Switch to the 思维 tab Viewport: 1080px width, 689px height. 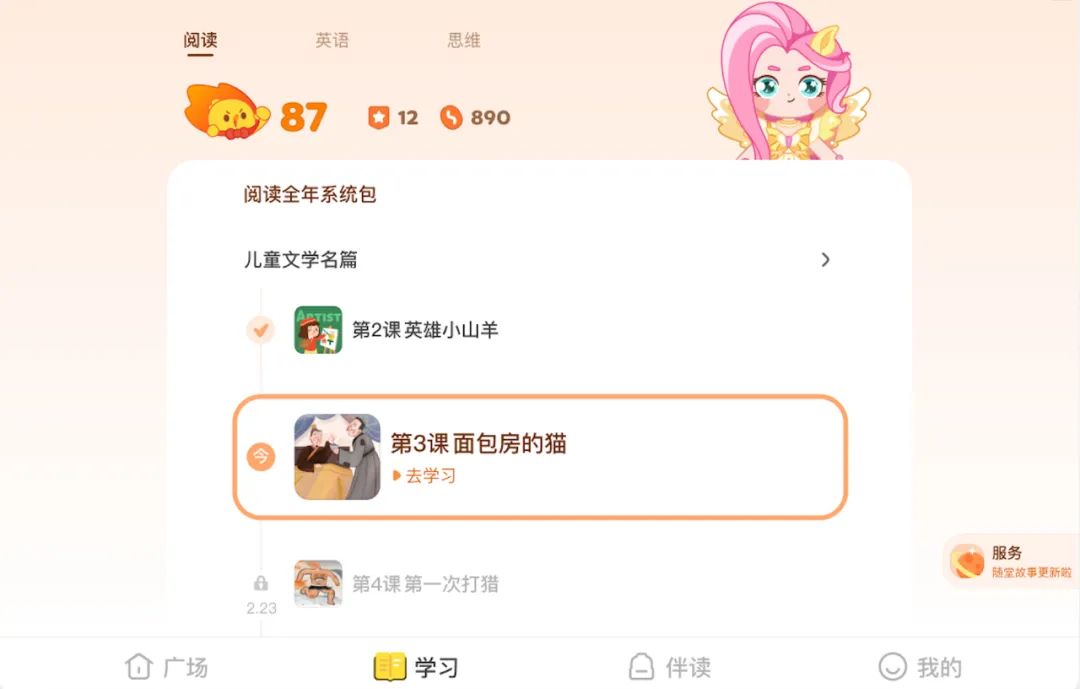pyautogui.click(x=464, y=41)
